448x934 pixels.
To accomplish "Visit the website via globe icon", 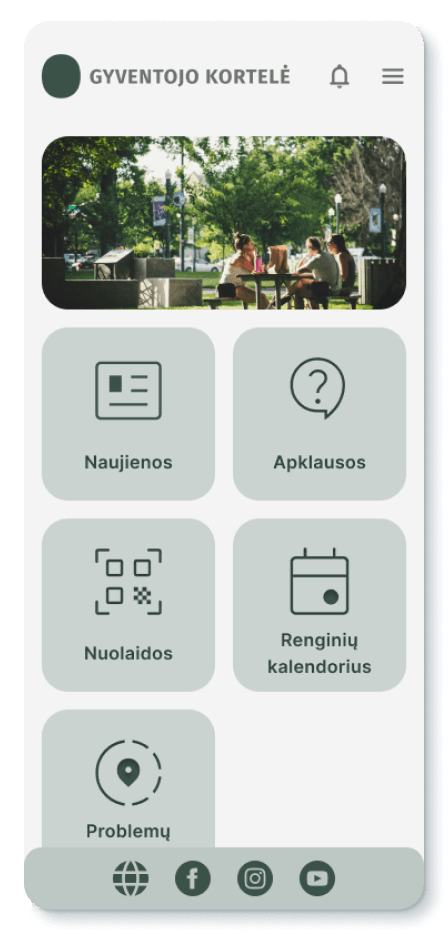I will tap(130, 879).
